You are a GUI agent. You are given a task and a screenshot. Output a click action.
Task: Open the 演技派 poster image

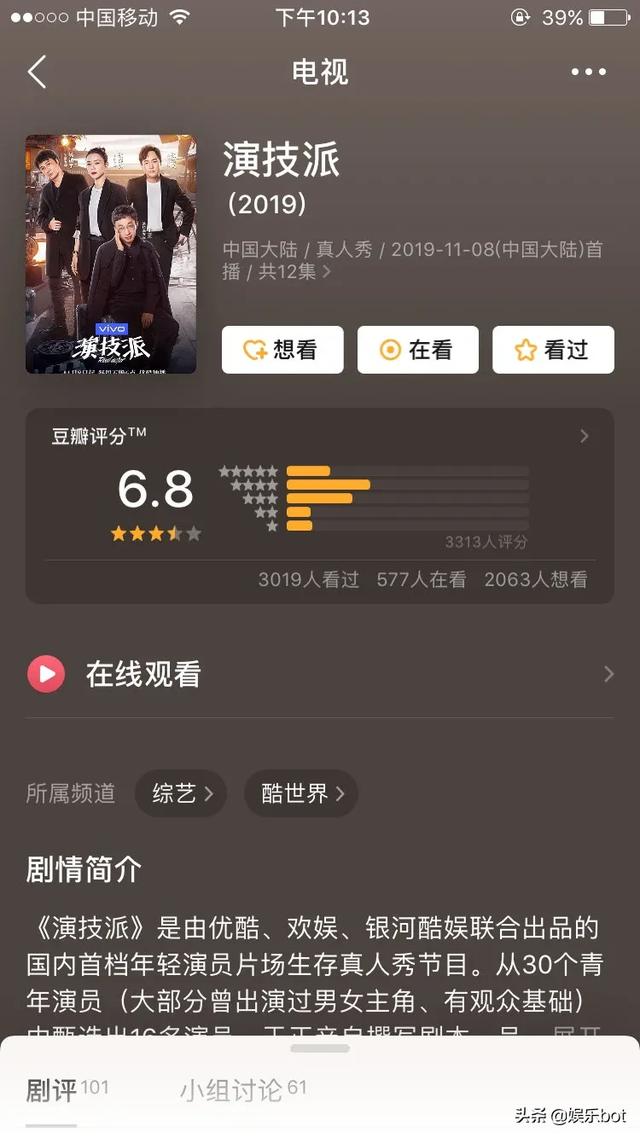[x=111, y=254]
